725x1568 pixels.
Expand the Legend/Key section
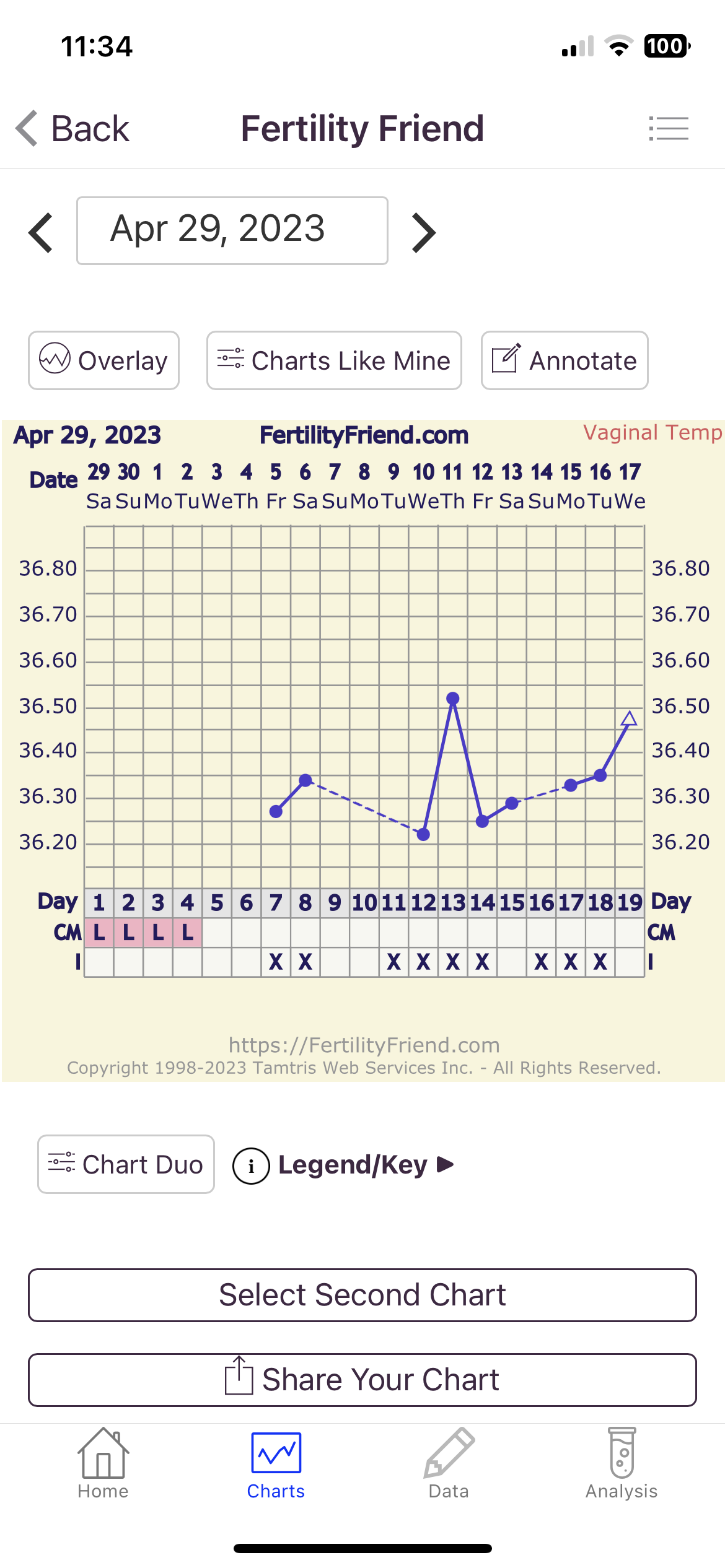point(345,1165)
